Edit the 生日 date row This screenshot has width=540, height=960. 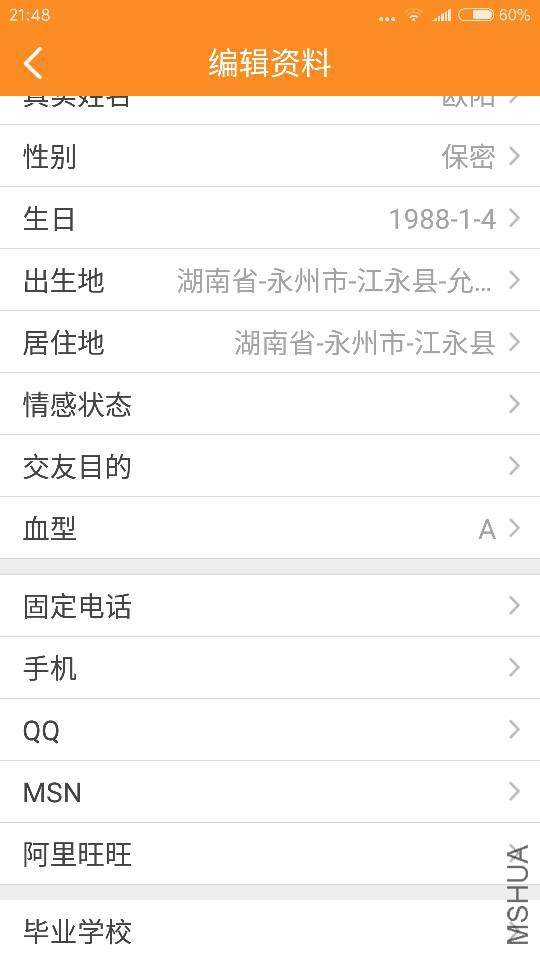coord(270,218)
